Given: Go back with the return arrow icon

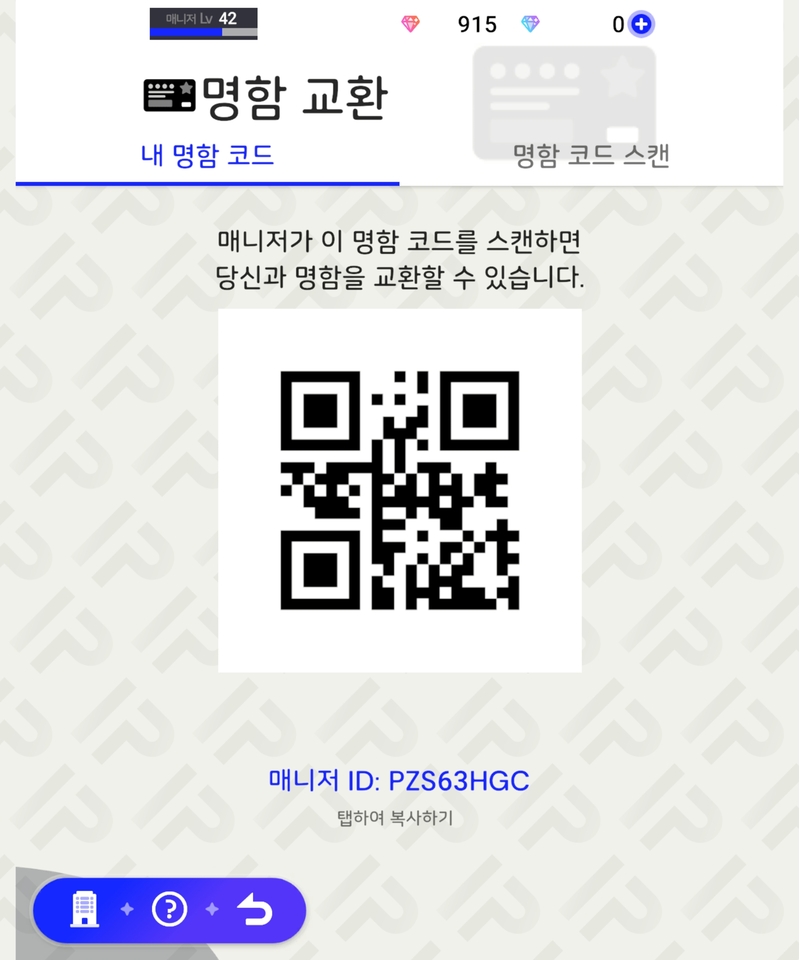Looking at the screenshot, I should [x=255, y=909].
